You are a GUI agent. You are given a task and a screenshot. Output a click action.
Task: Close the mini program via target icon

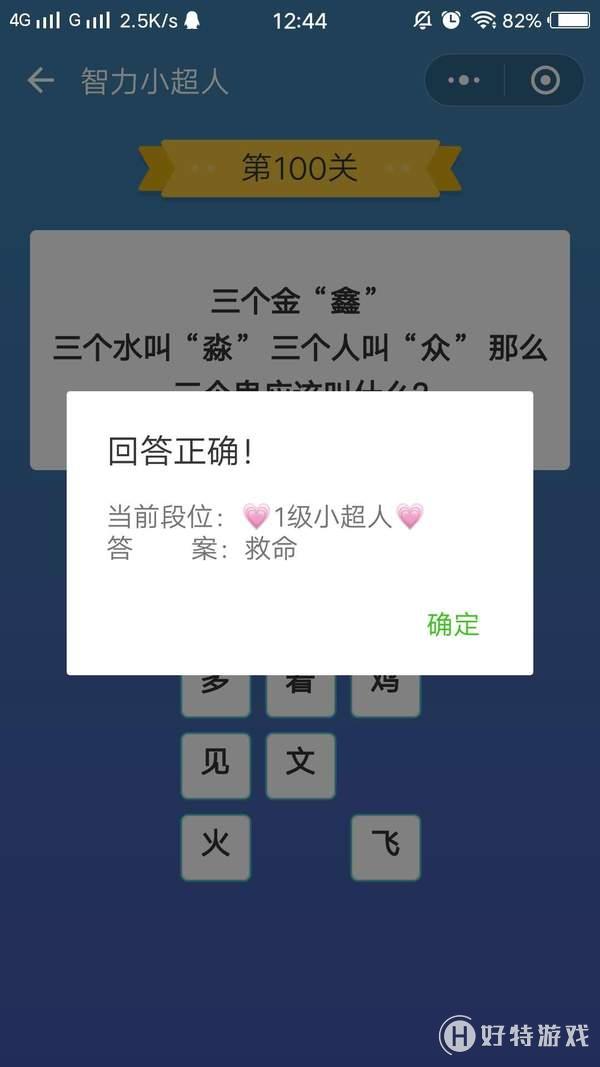pos(545,81)
